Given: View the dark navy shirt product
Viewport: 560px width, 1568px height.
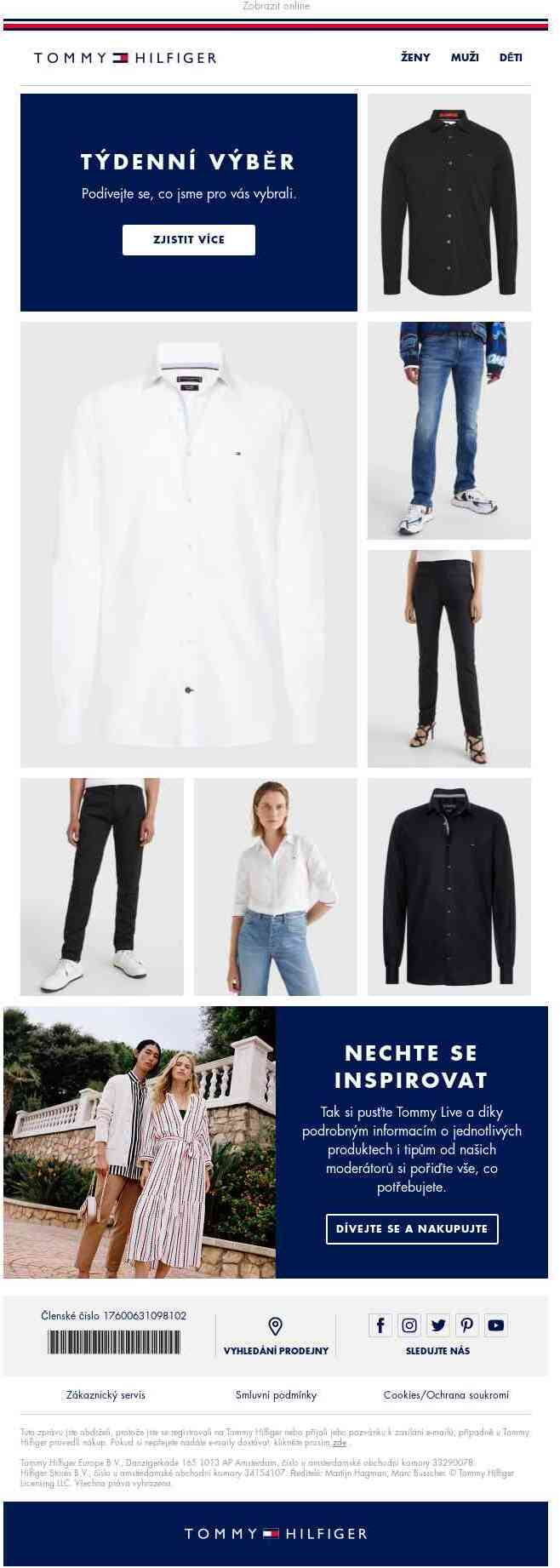Looking at the screenshot, I should pyautogui.click(x=449, y=886).
